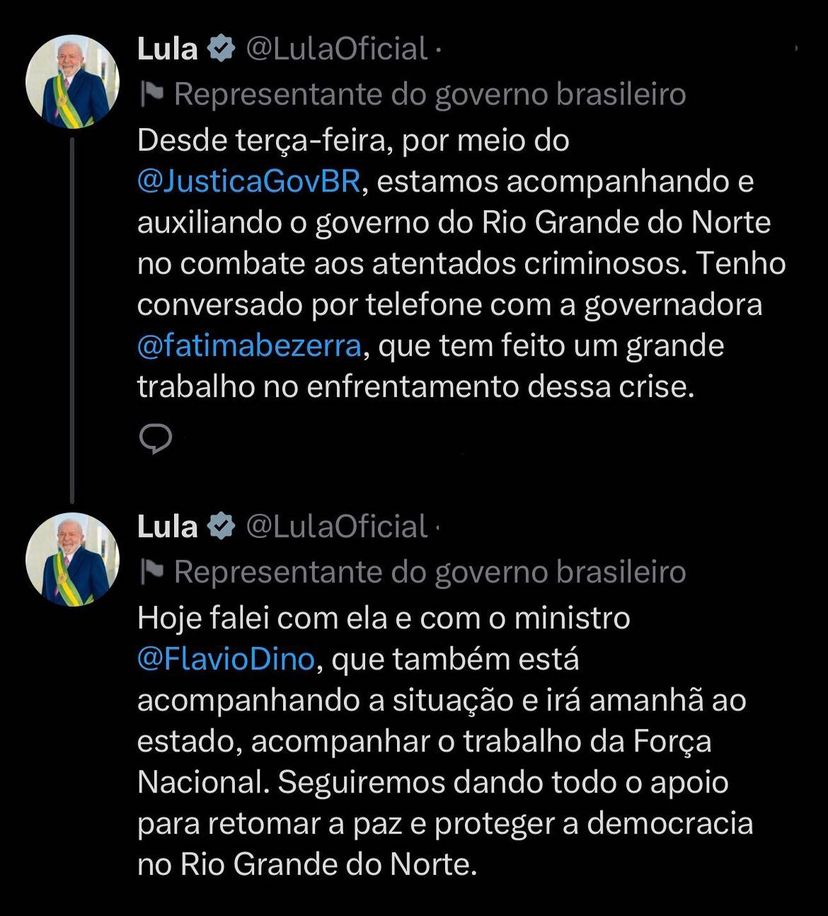
Task: Open the @JusticaGovBR mention link
Action: [x=256, y=184]
